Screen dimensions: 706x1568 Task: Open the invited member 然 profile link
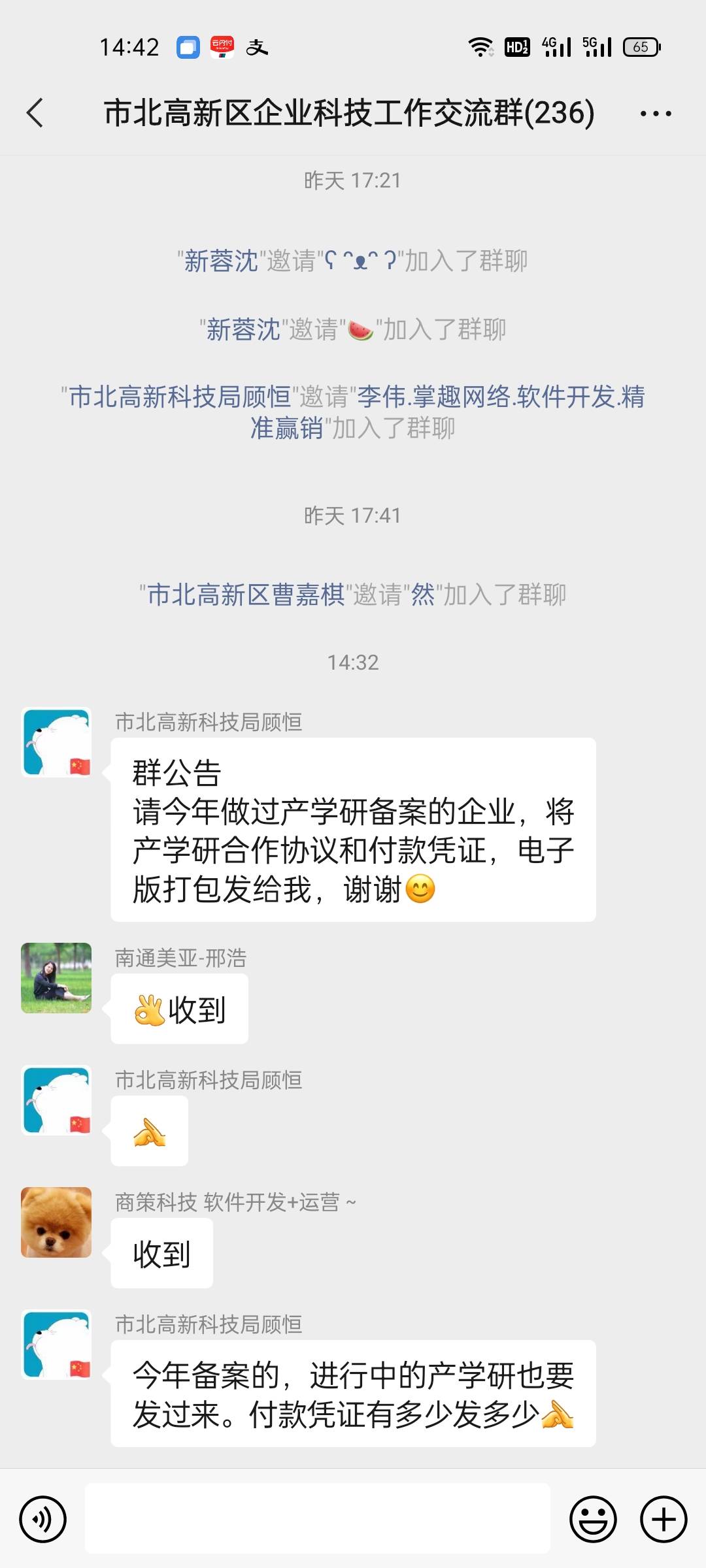tap(423, 595)
